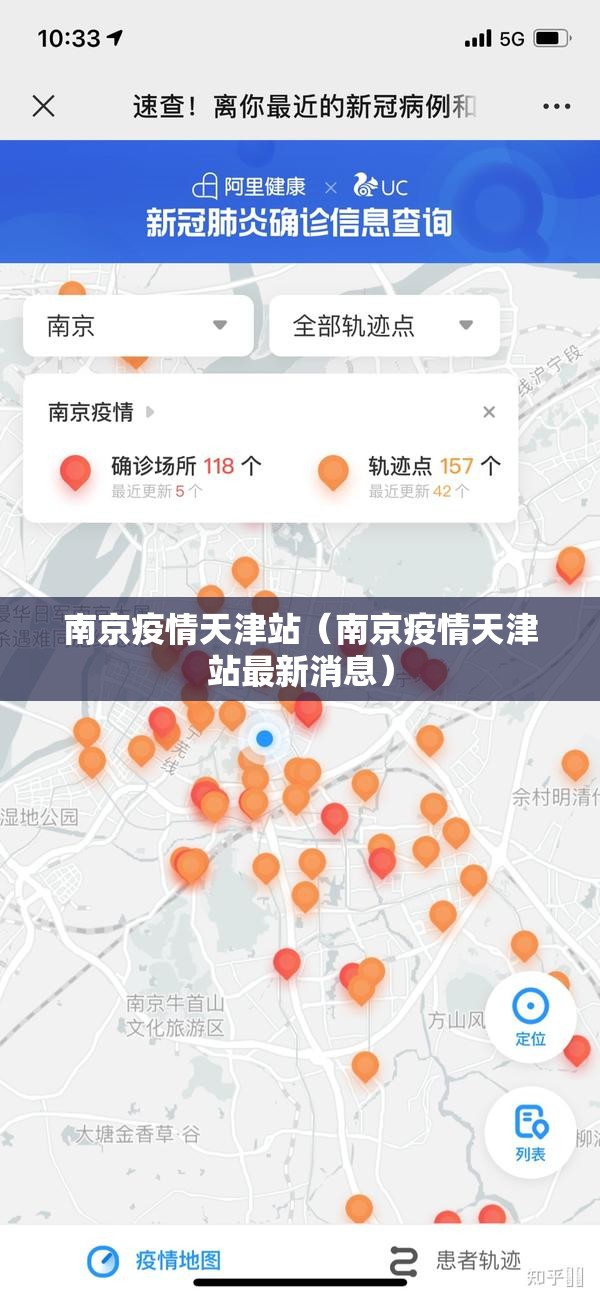Image resolution: width=600 pixels, height=1299 pixels.
Task: Tap the 定位 locate button
Action: point(530,1015)
